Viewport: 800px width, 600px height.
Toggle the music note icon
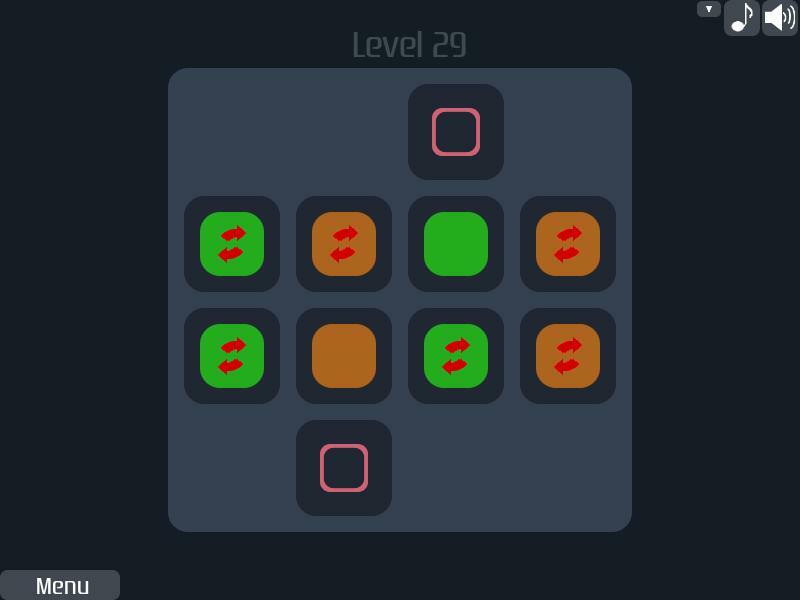[741, 18]
